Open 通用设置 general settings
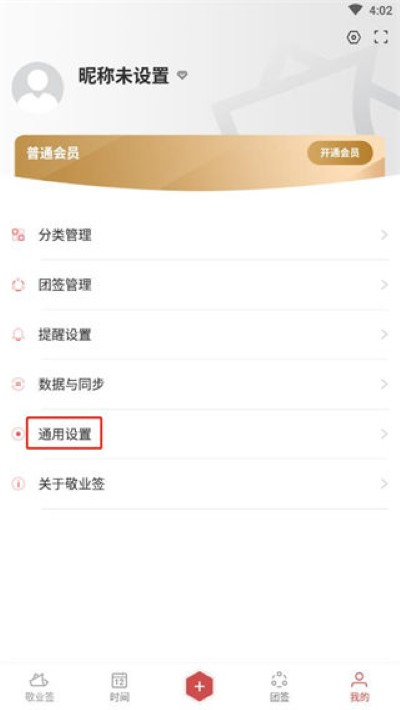The image size is (400, 710). tap(200, 434)
